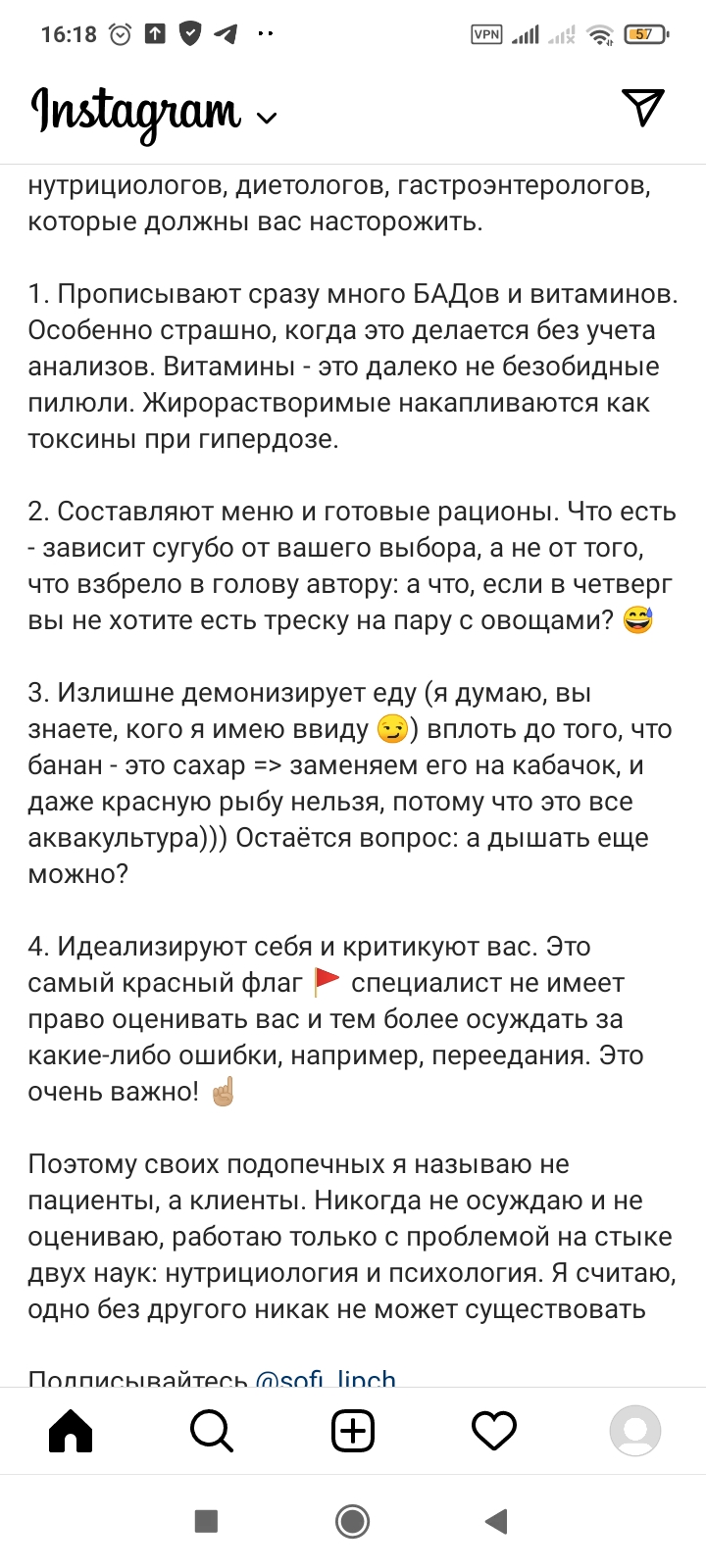Viewport: 706px width, 1568px height.
Task: Open direct messages paper plane icon
Action: coord(642,108)
